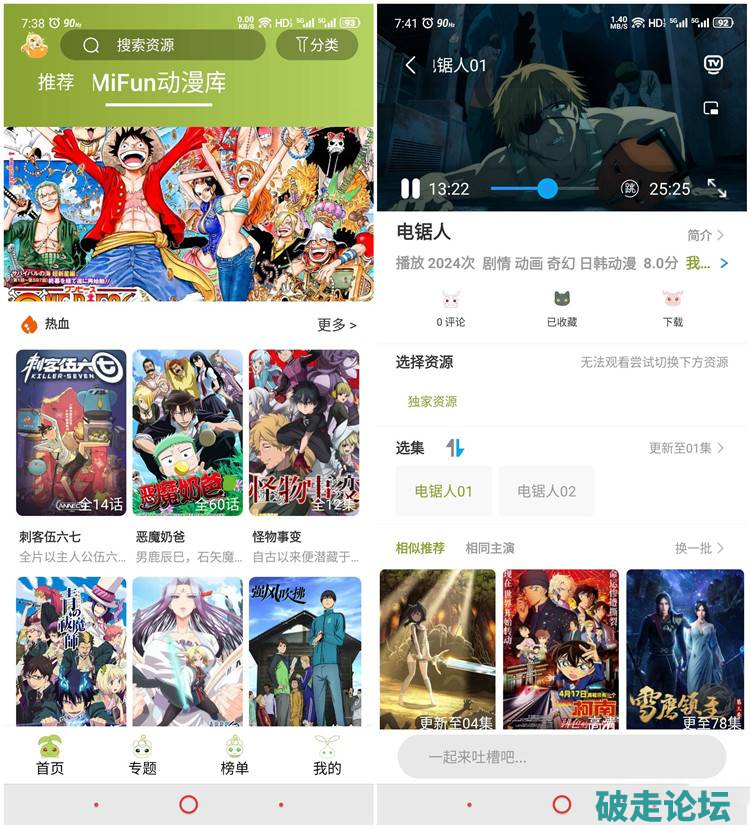Pause the video playback
The width and height of the screenshot is (750, 828).
pos(410,188)
